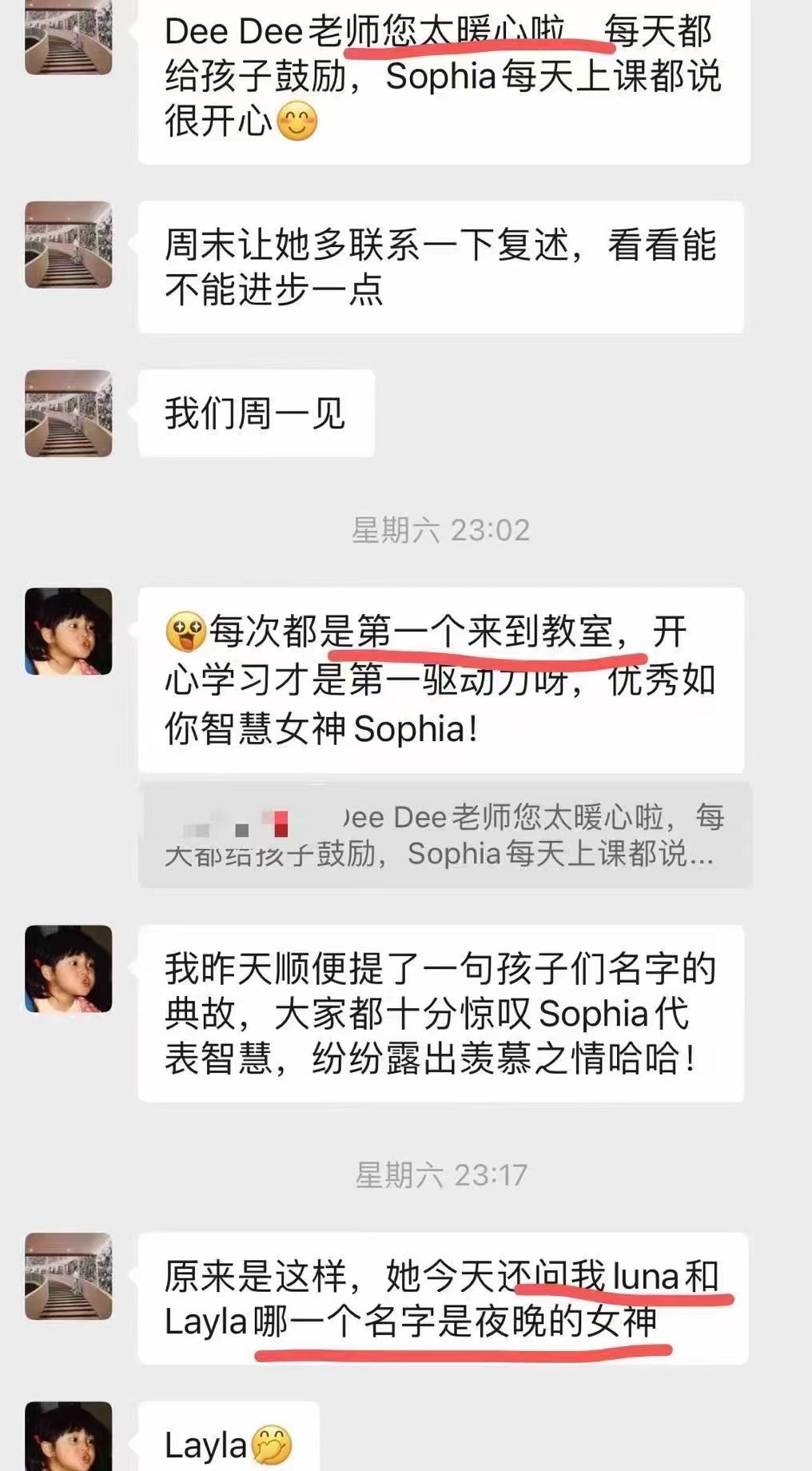
Task: Open the quoted 'Dee Dee老师您太暖心啦' reply preview
Action: click(445, 835)
